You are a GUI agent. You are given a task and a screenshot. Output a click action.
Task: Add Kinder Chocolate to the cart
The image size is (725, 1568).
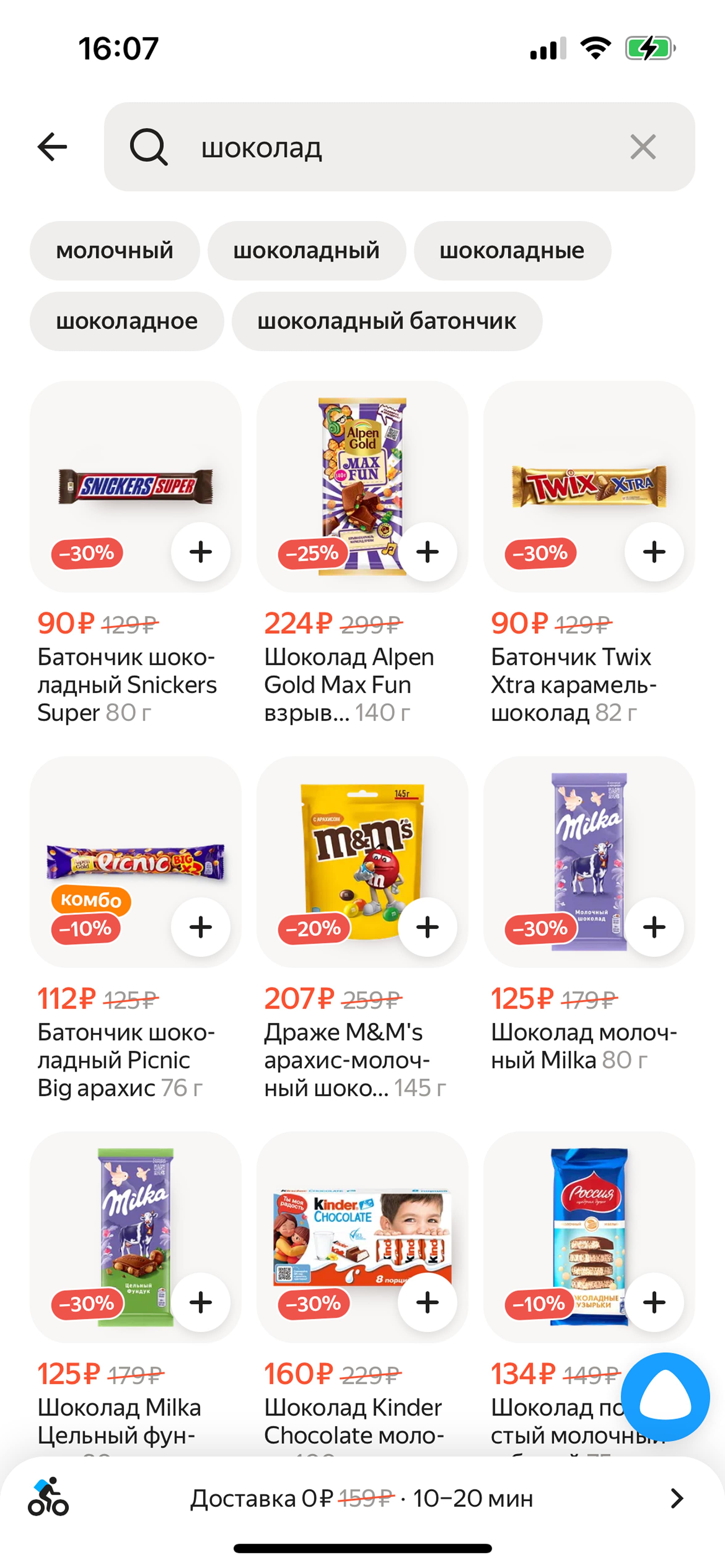point(427,1302)
